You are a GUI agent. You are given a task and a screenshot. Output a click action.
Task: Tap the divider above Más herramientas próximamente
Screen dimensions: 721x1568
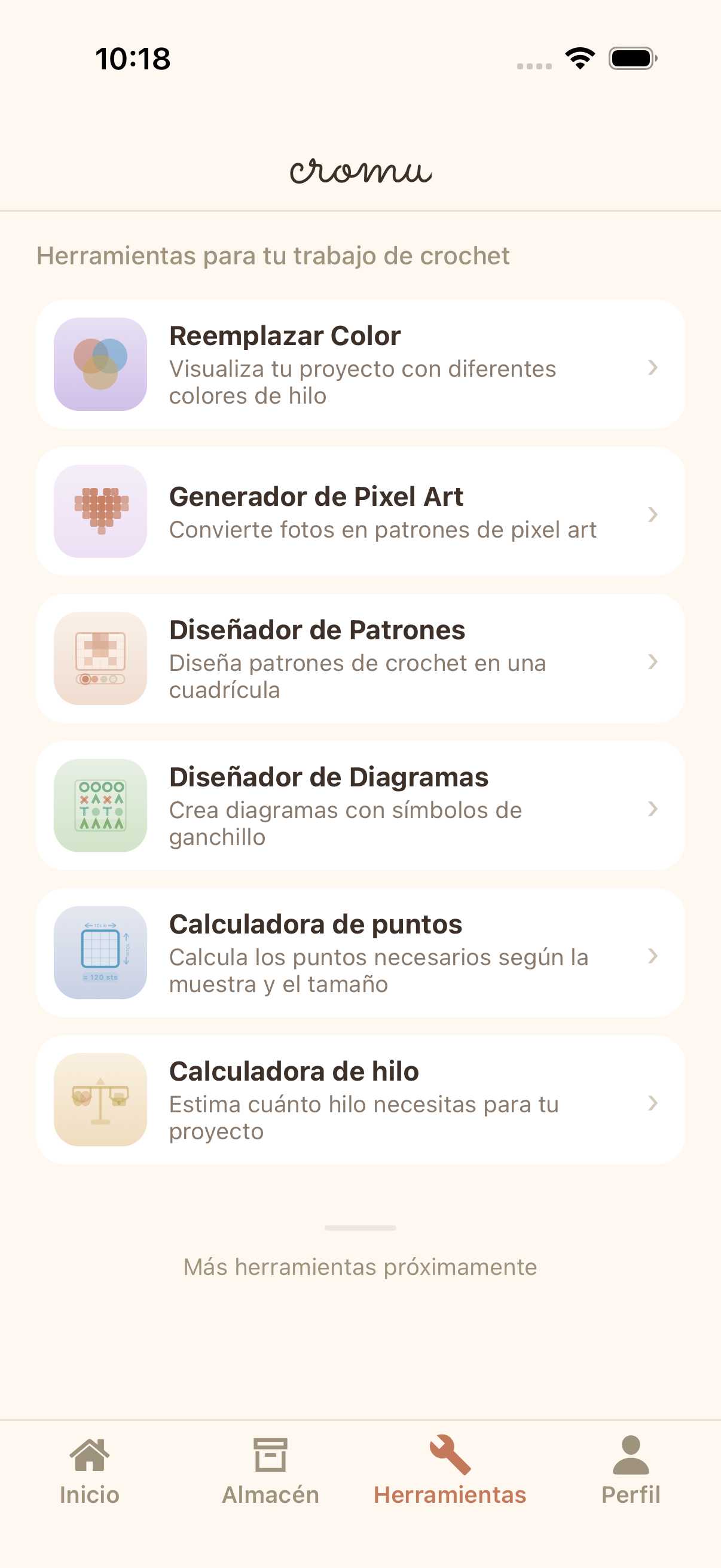pos(360,1228)
